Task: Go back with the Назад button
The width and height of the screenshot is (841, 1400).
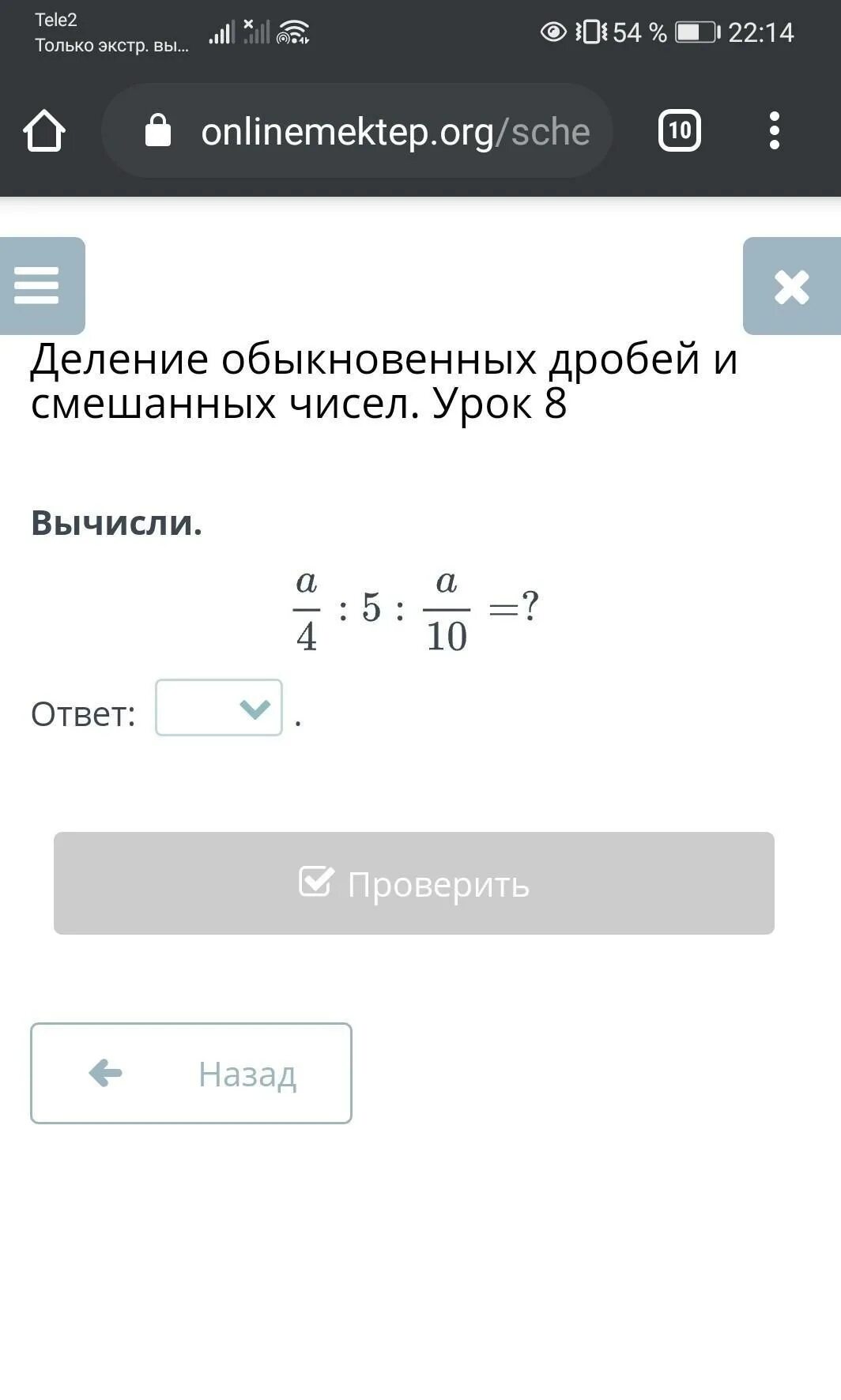Action: 191,1074
